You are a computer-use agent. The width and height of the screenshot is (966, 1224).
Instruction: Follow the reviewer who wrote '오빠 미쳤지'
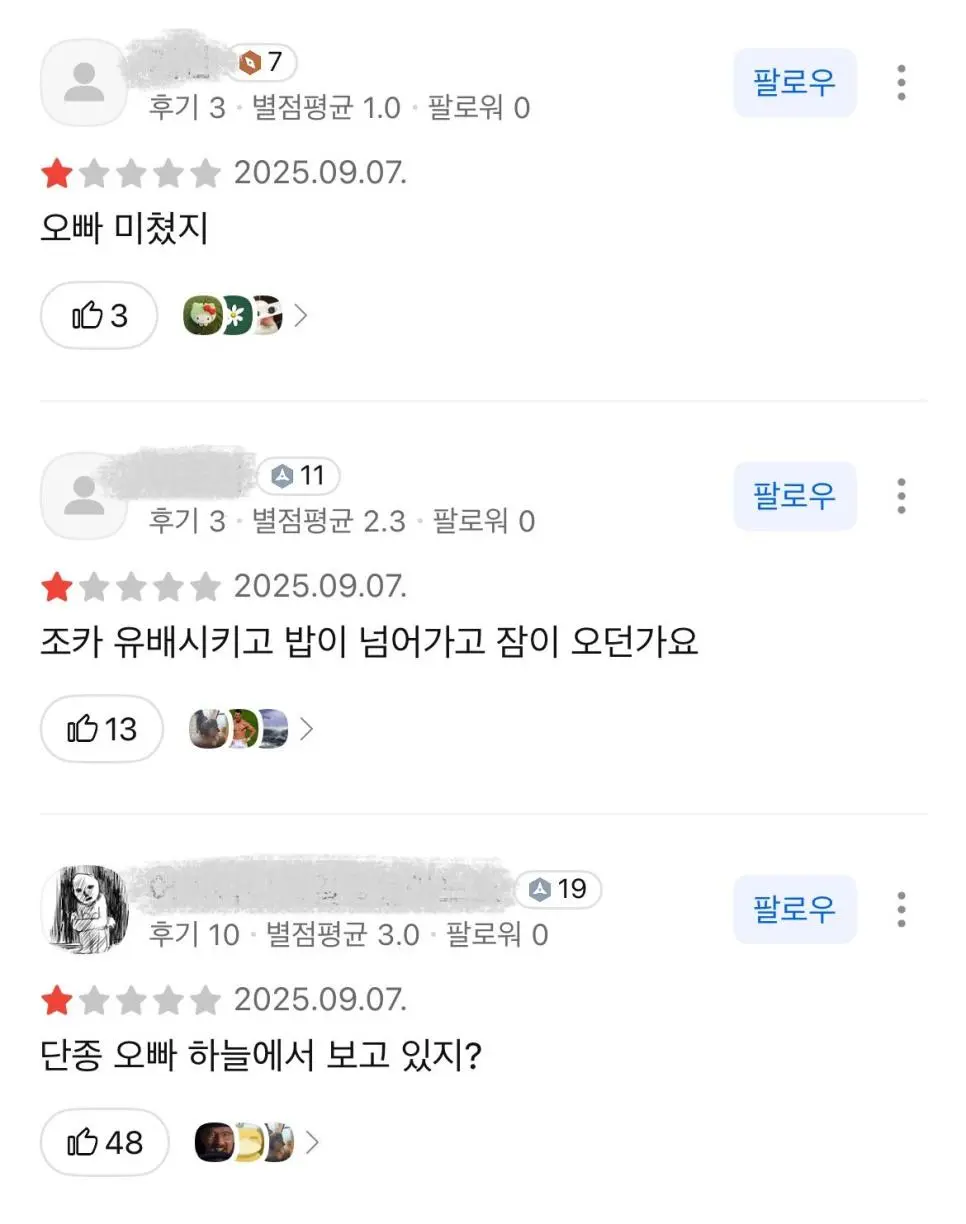pyautogui.click(x=794, y=82)
